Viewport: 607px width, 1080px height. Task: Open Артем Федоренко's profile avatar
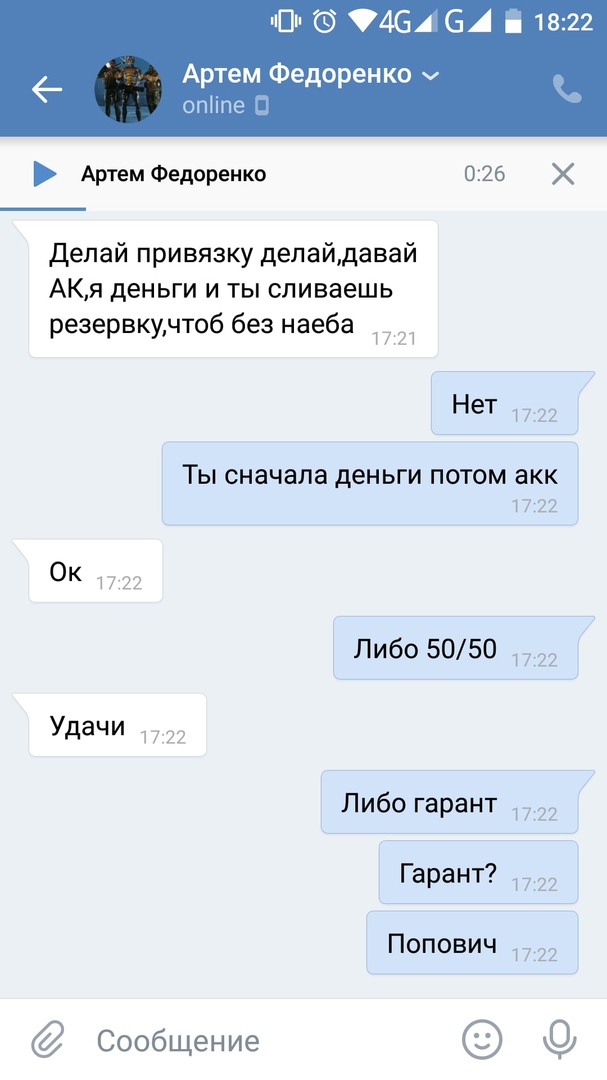(128, 90)
